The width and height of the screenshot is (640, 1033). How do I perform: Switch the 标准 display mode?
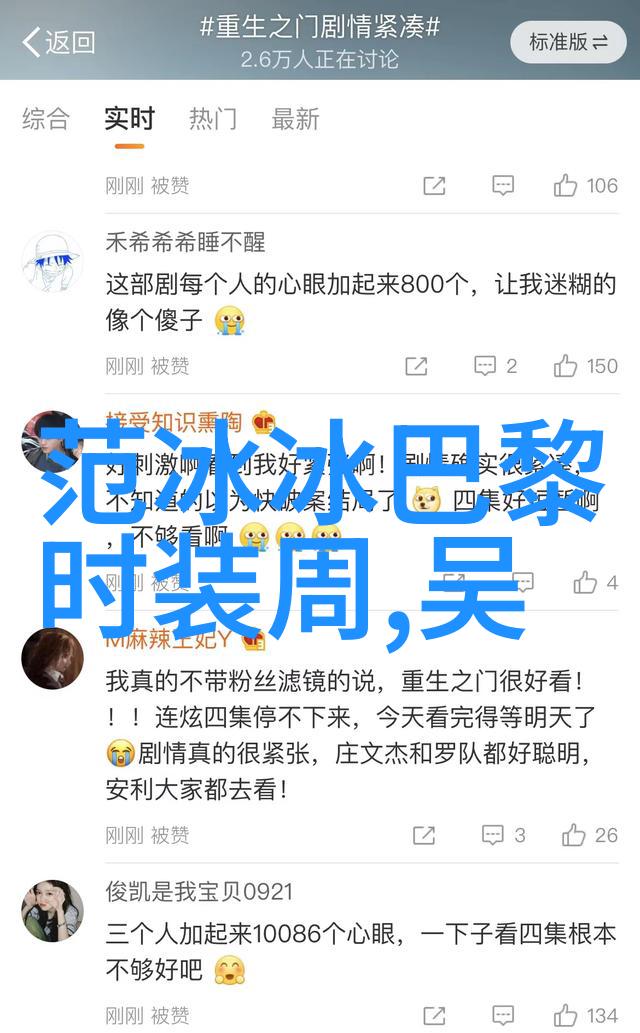click(x=568, y=42)
